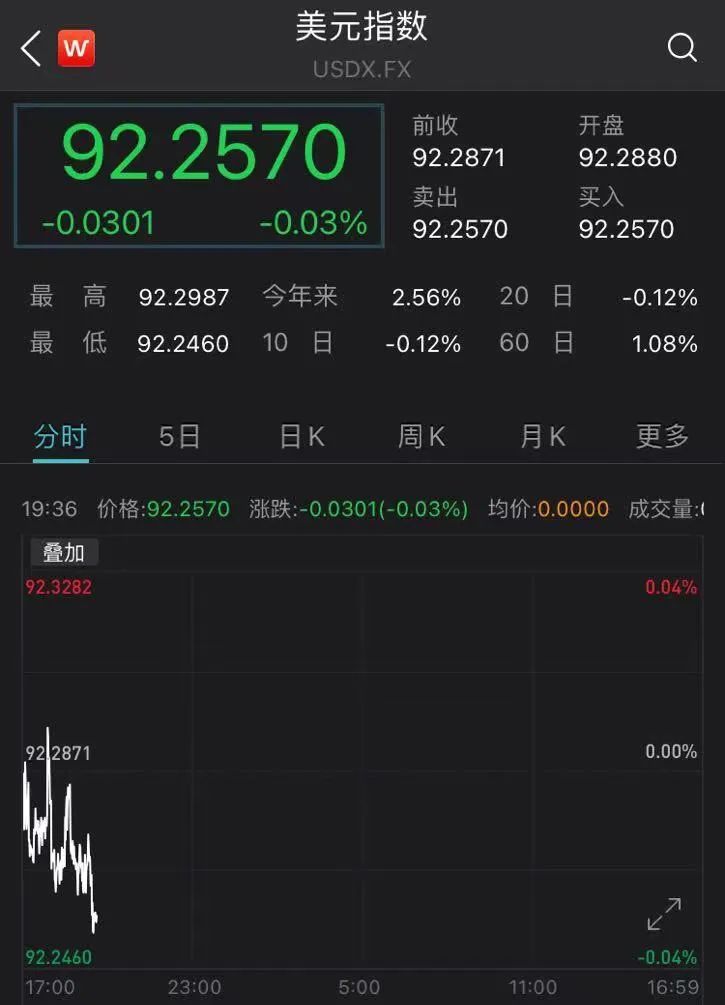Open the 更多 chart options
Screen dimensions: 725x1005
coord(663,437)
